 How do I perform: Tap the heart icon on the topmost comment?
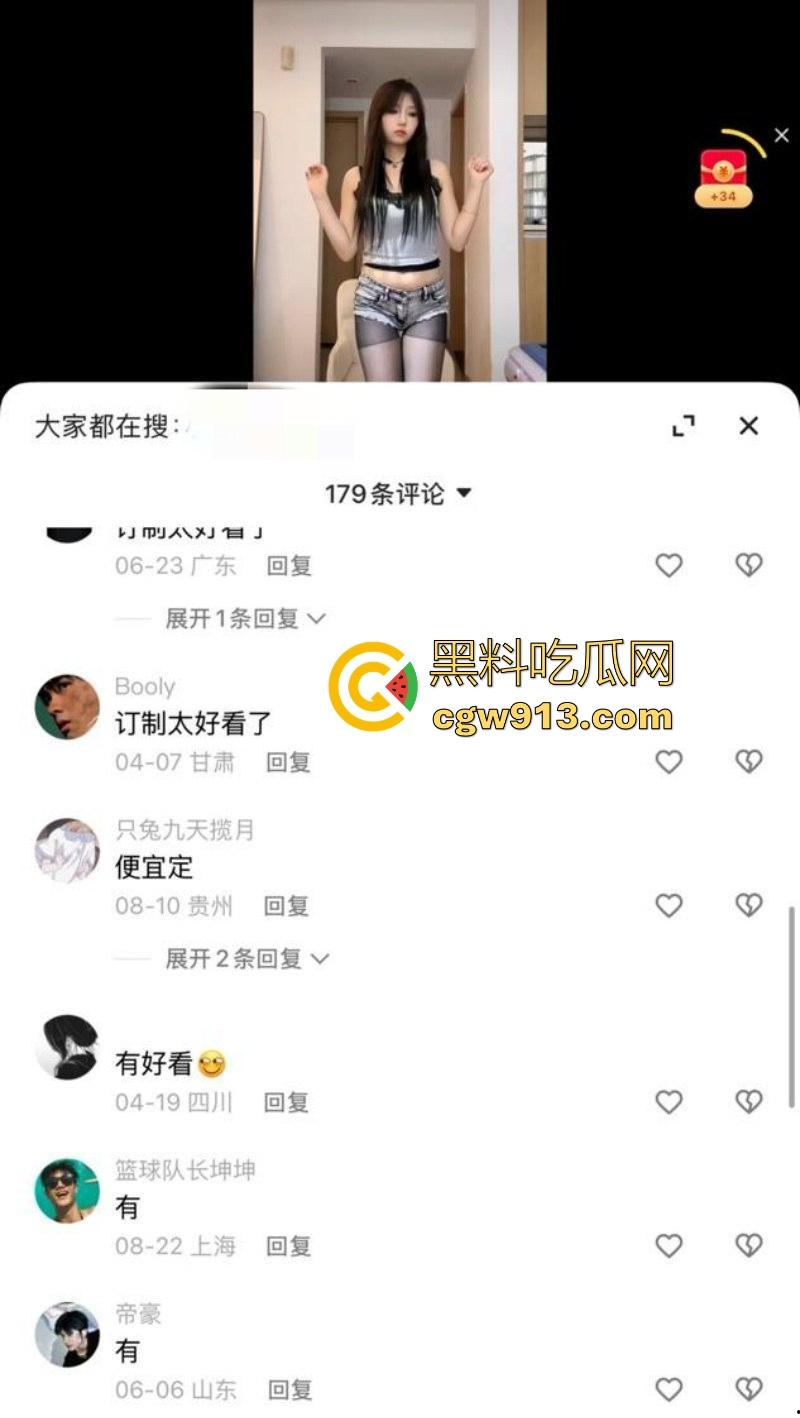668,565
